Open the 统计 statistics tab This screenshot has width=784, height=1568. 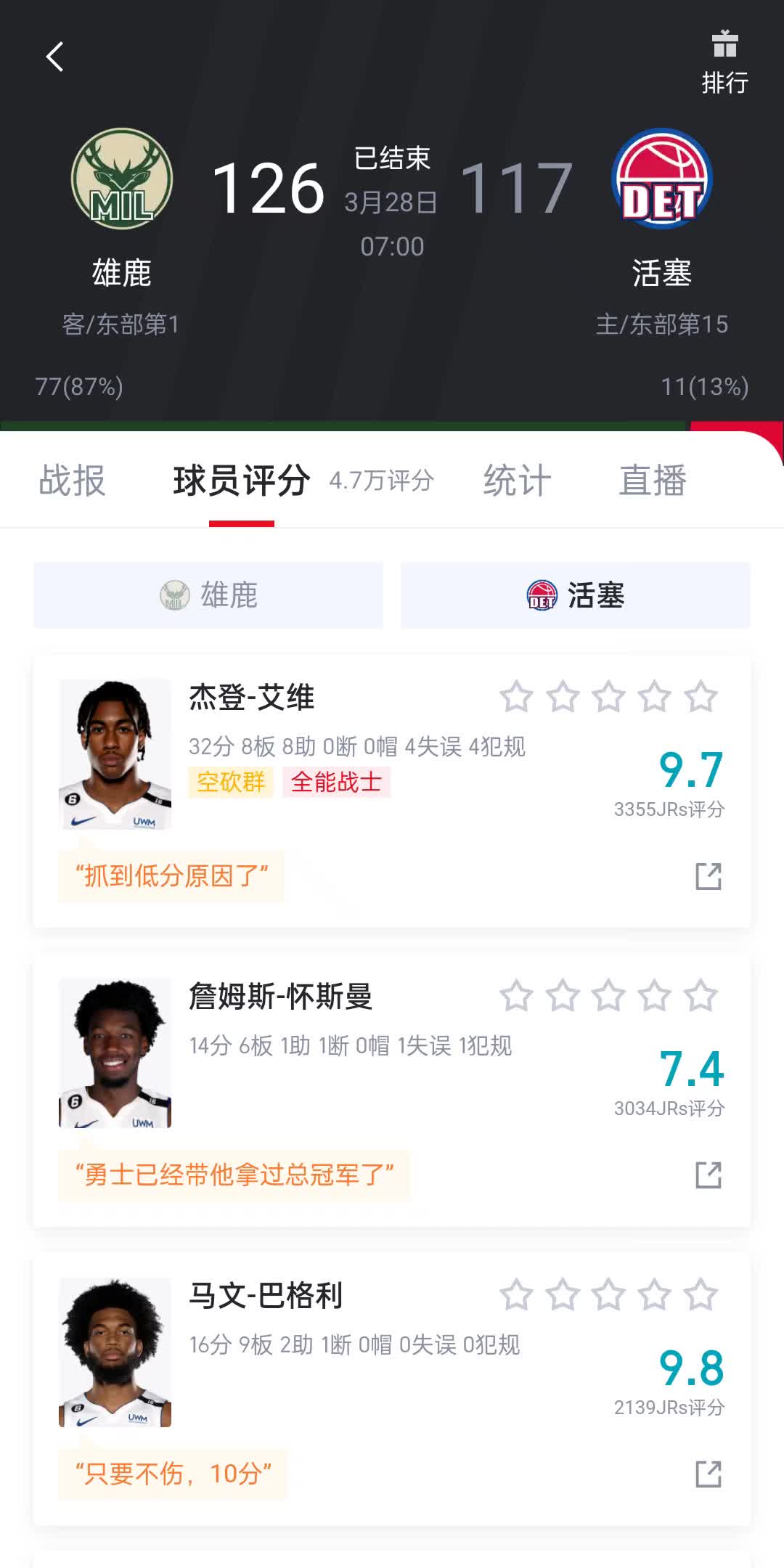click(x=518, y=480)
